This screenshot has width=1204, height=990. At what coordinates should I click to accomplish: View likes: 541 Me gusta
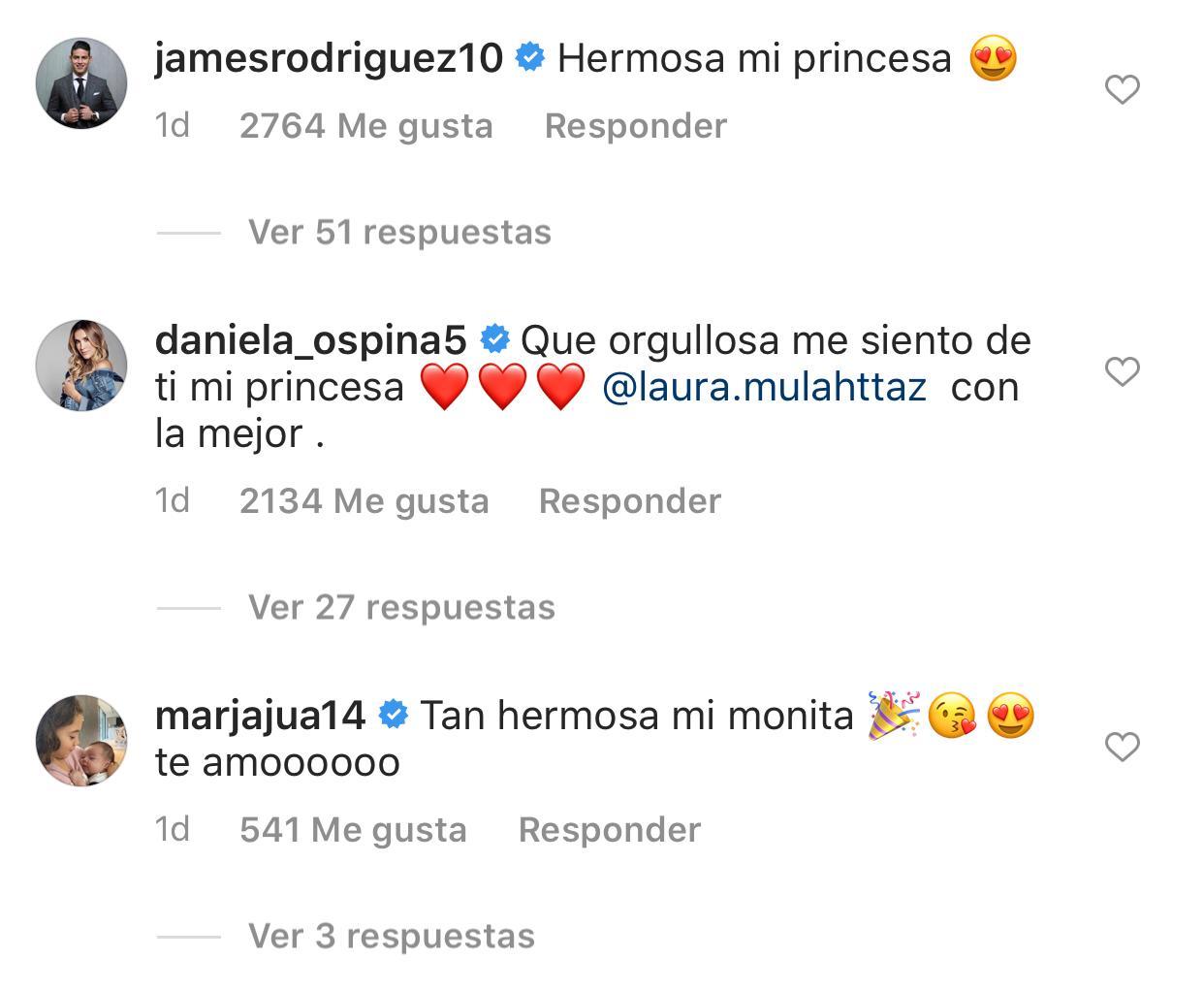(x=353, y=830)
